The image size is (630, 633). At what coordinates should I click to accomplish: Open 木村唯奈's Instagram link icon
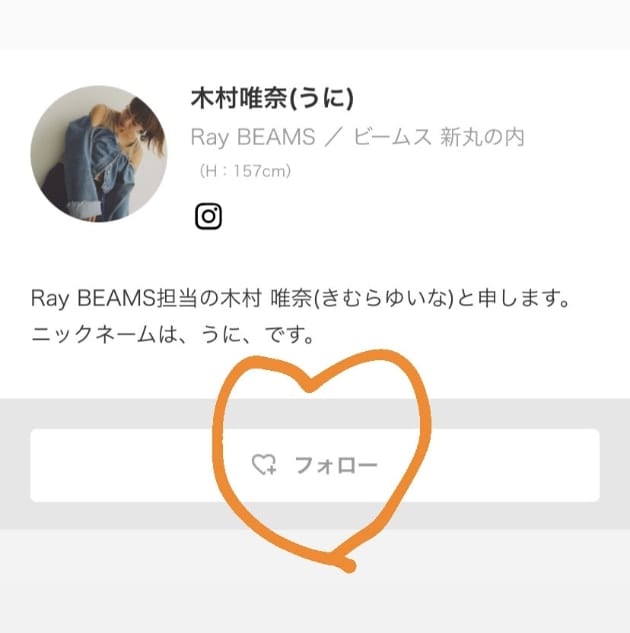click(x=208, y=216)
